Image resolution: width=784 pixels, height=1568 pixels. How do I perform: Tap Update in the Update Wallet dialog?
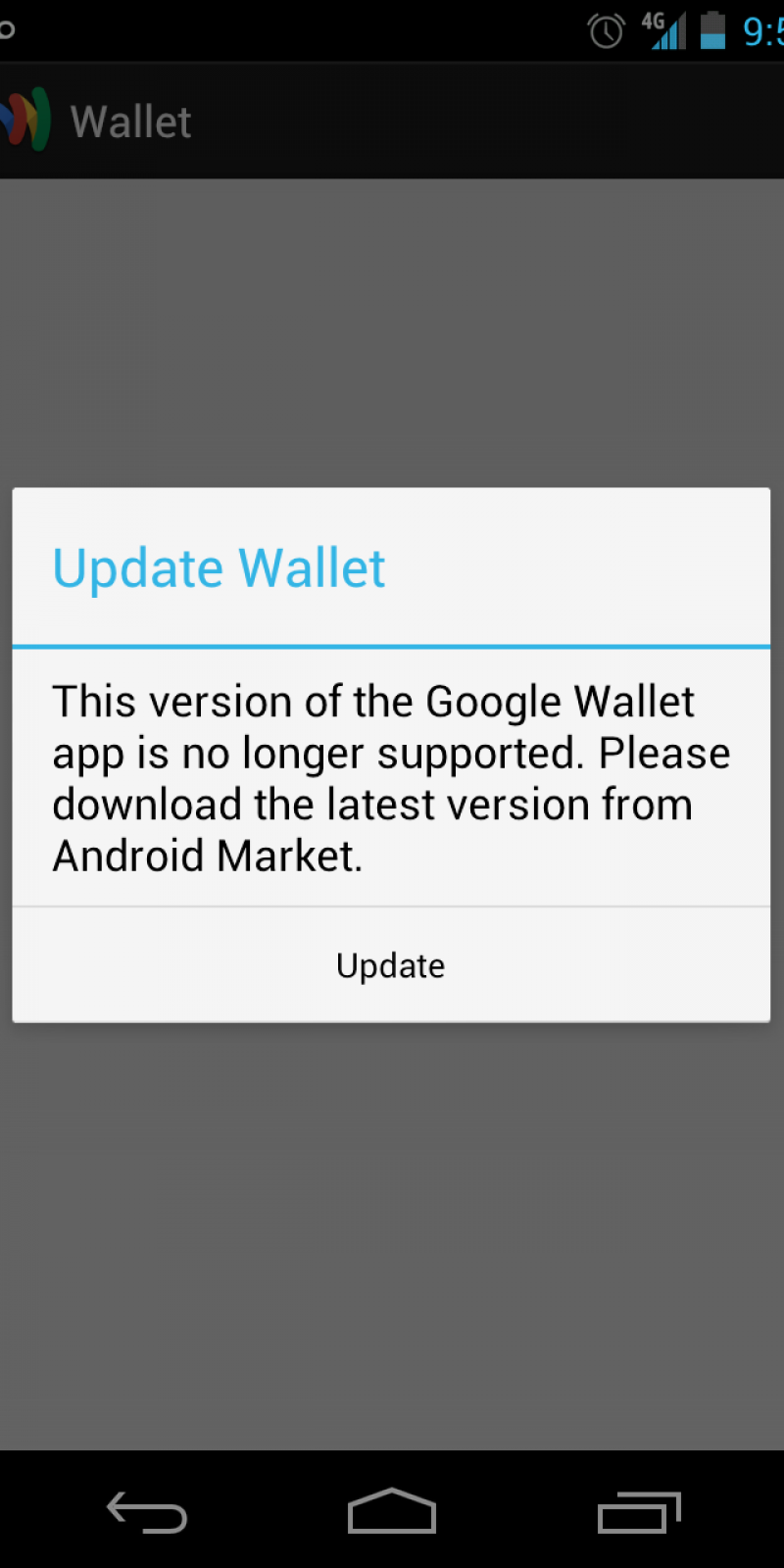pos(390,965)
